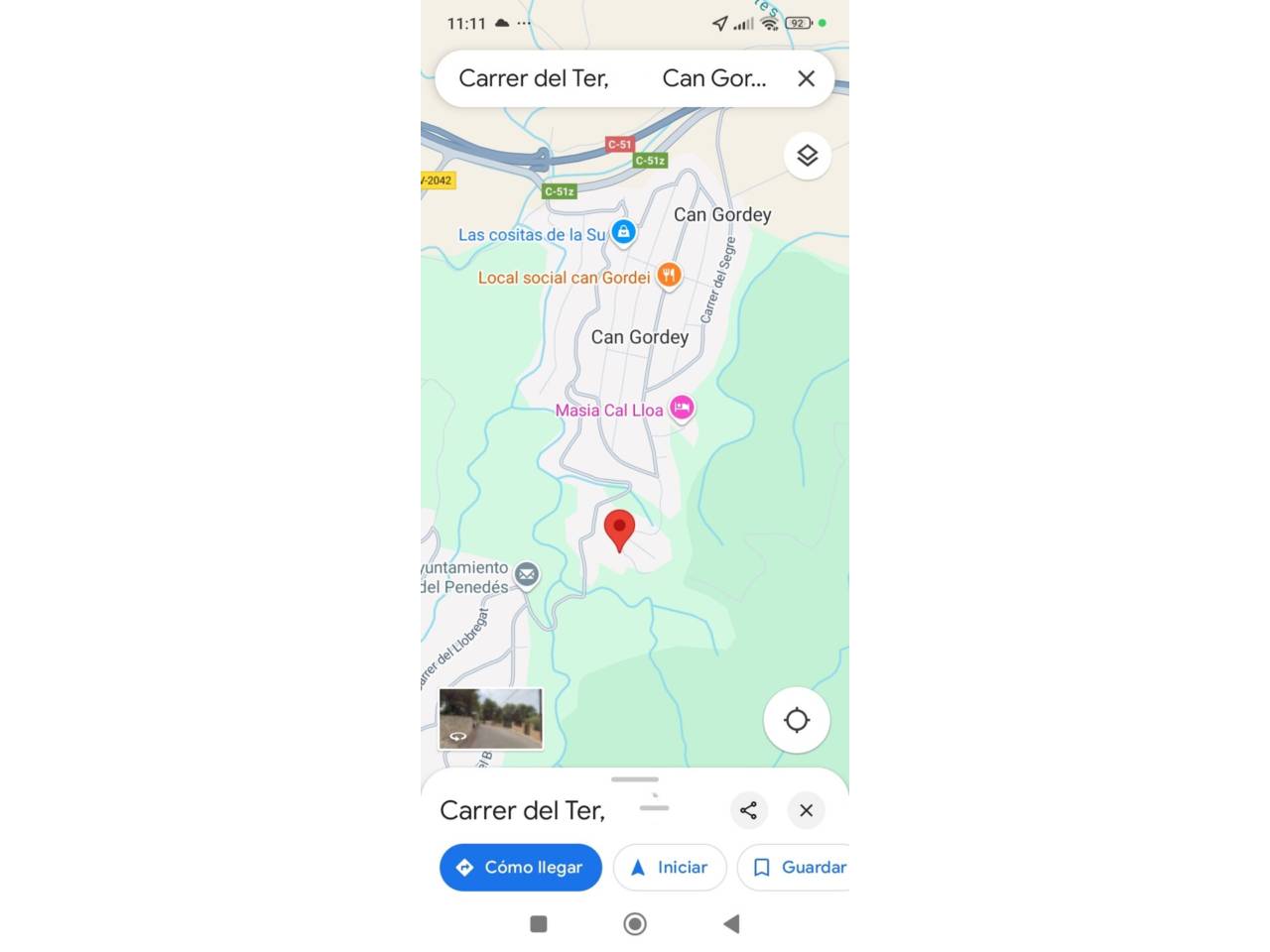
Task: Tap the red dropped pin
Action: pos(619,529)
